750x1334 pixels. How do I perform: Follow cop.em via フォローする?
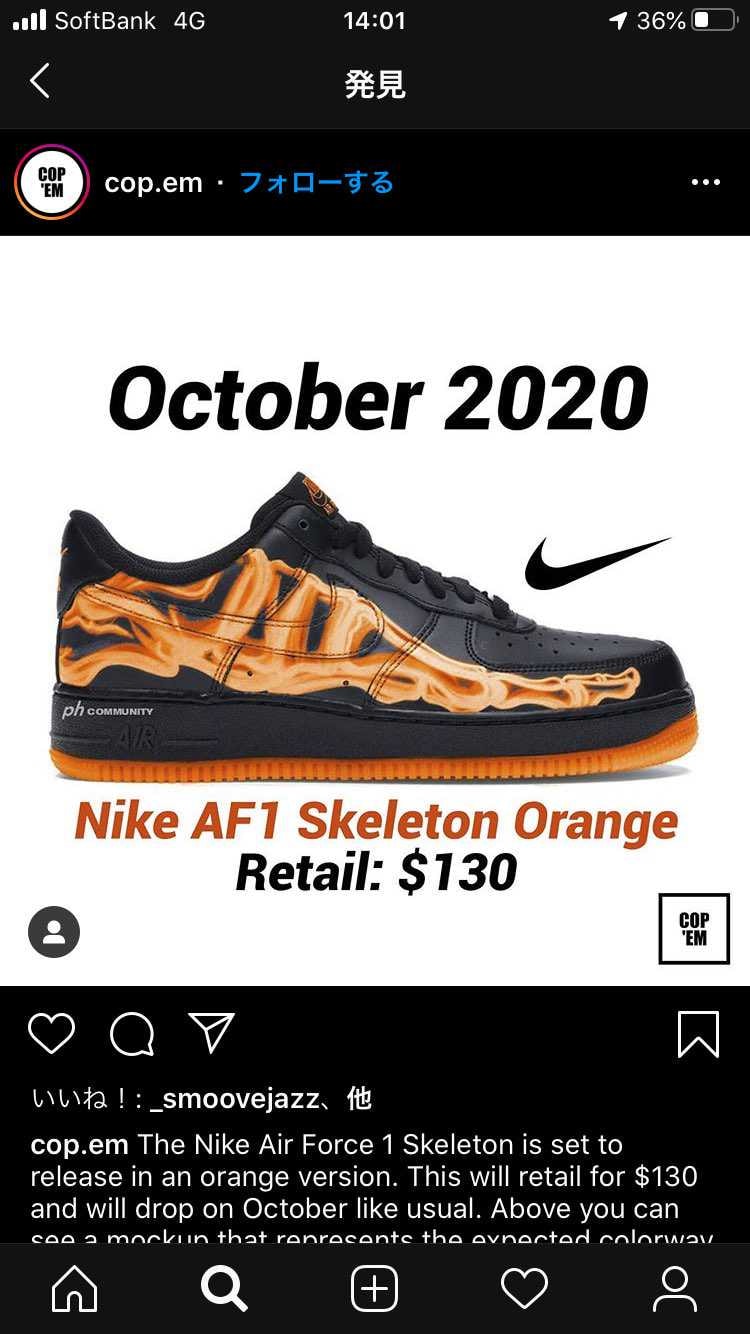click(x=316, y=183)
